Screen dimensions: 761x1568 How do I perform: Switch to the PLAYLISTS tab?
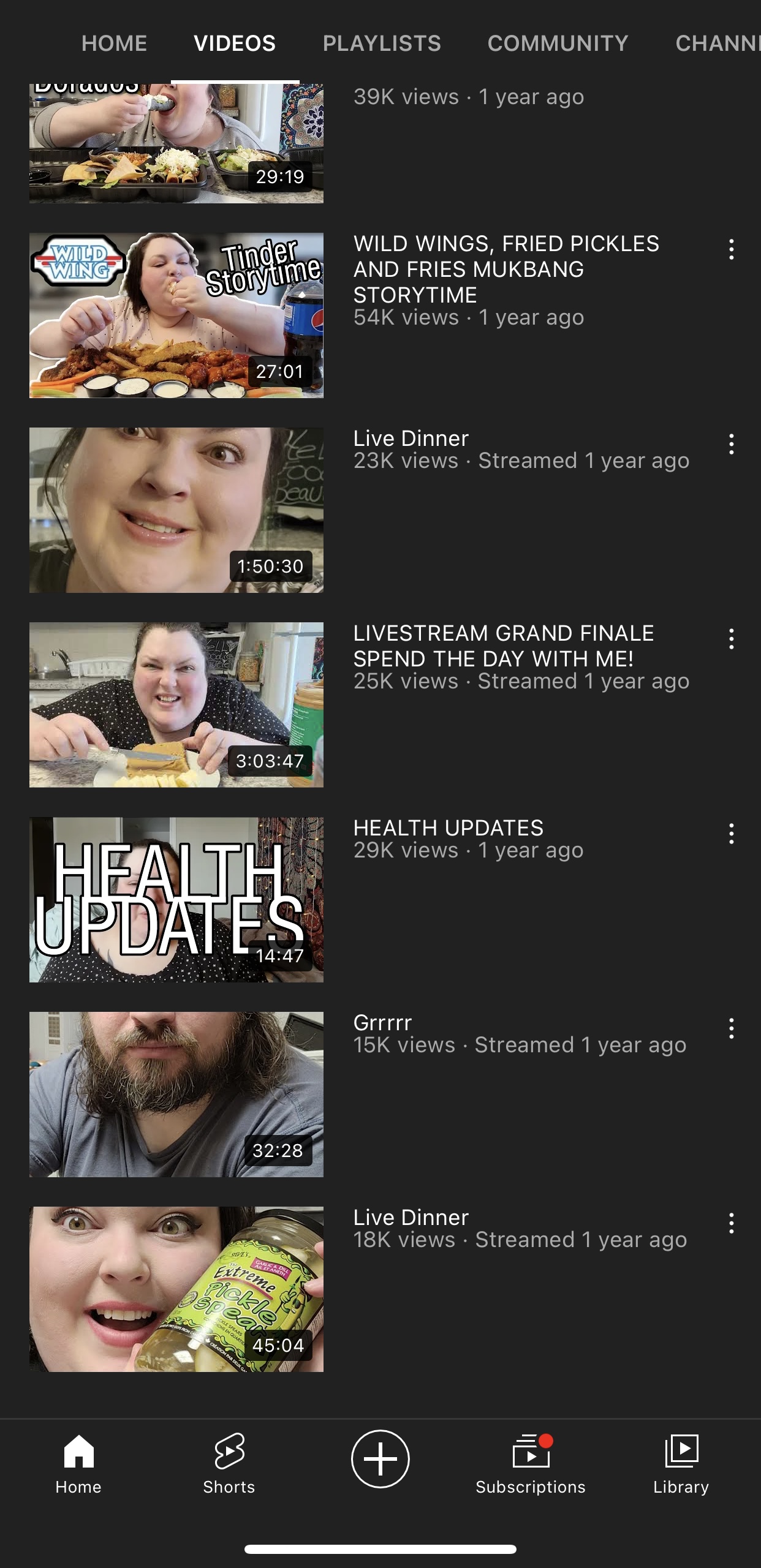[x=382, y=43]
